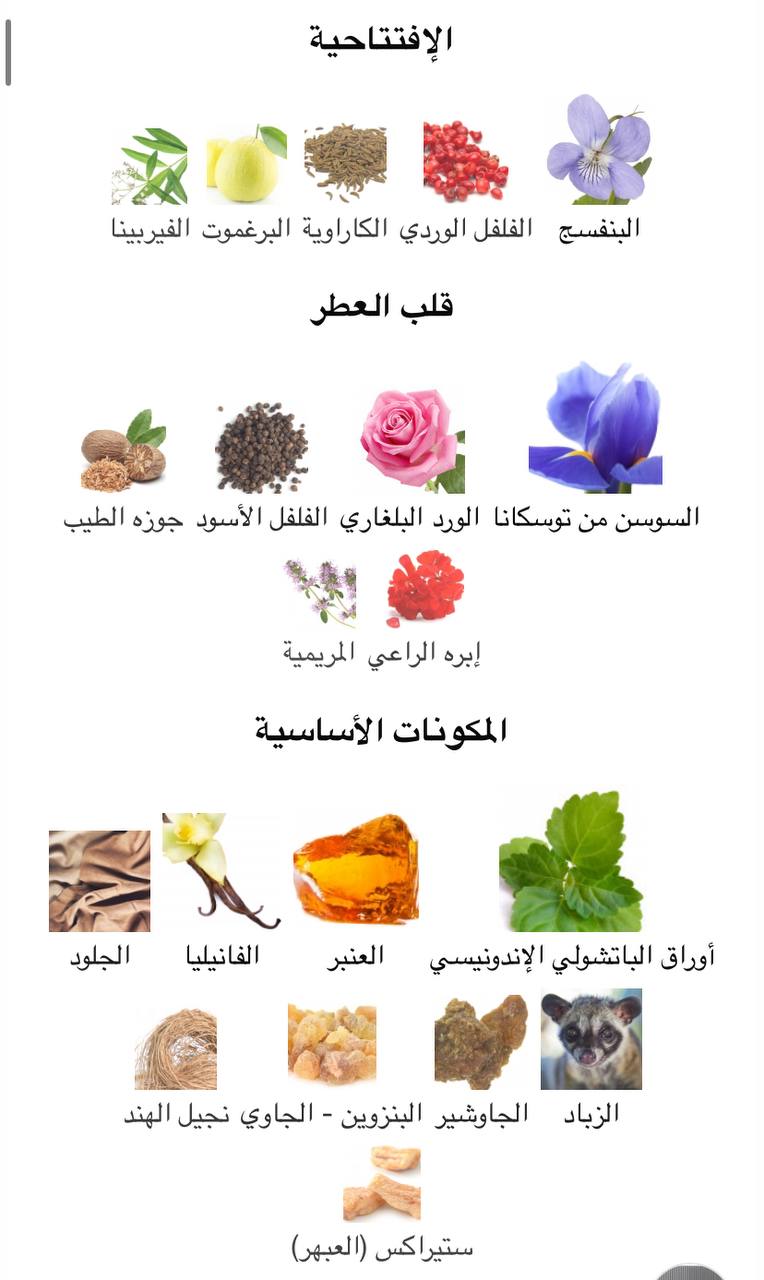Open the الفانيليا note
Screen dimensions: 764x1280
point(217,866)
